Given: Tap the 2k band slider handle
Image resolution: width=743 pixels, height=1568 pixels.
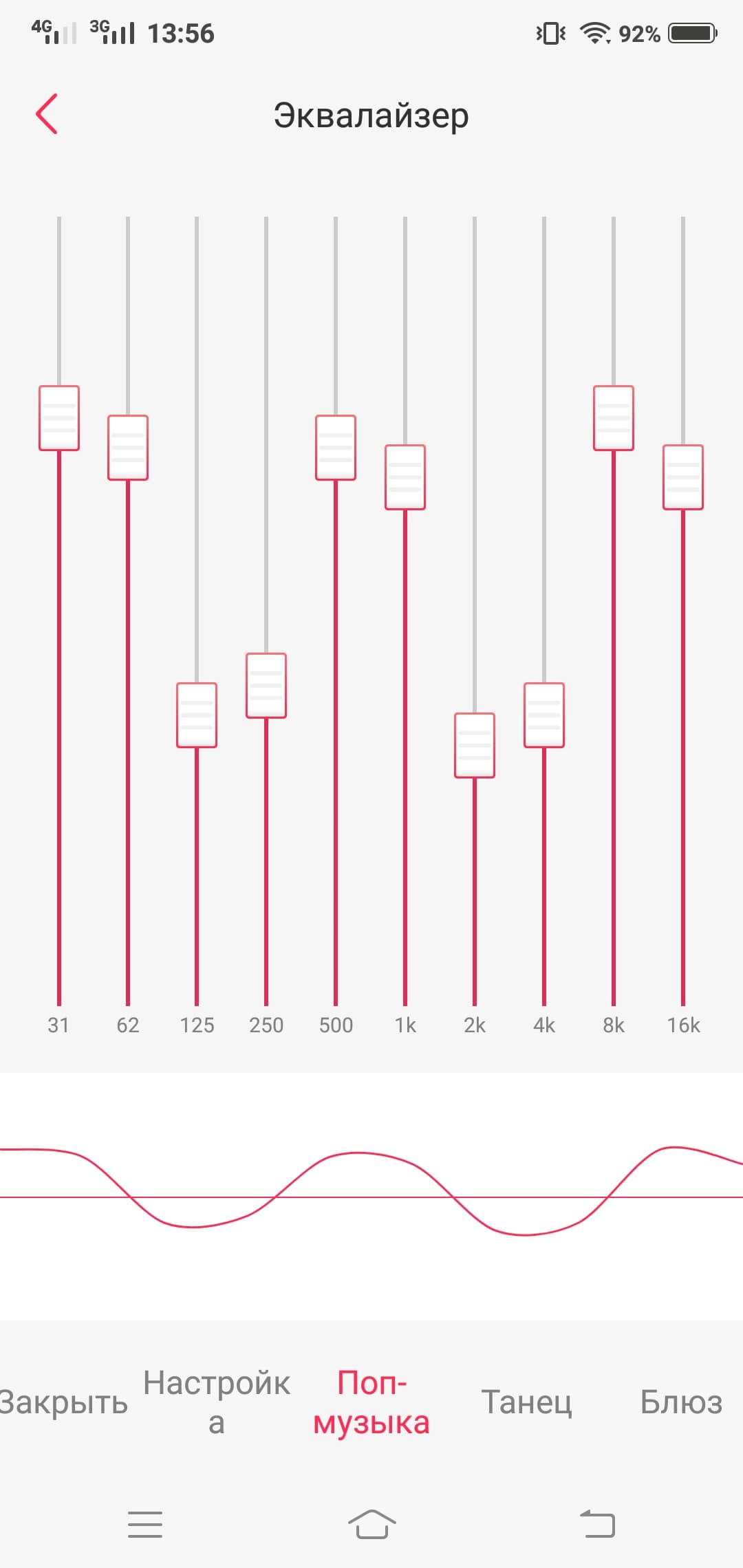Looking at the screenshot, I should point(475,745).
